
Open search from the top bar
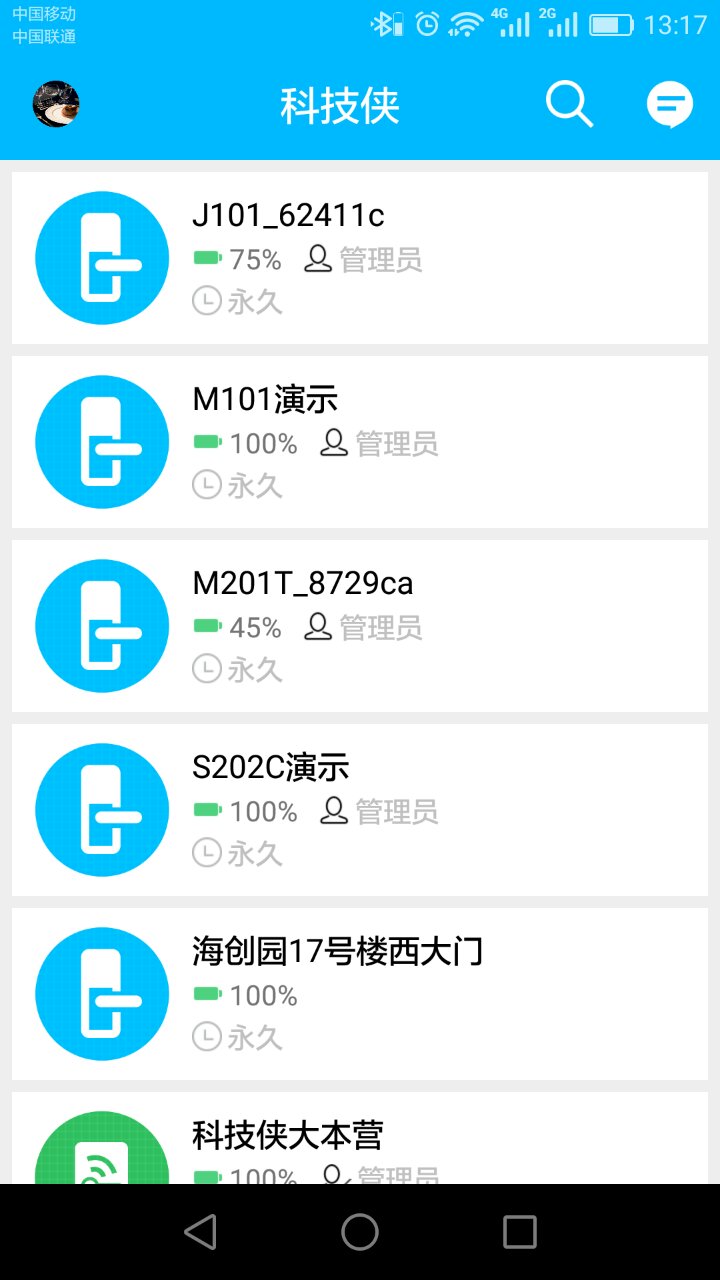tap(568, 103)
